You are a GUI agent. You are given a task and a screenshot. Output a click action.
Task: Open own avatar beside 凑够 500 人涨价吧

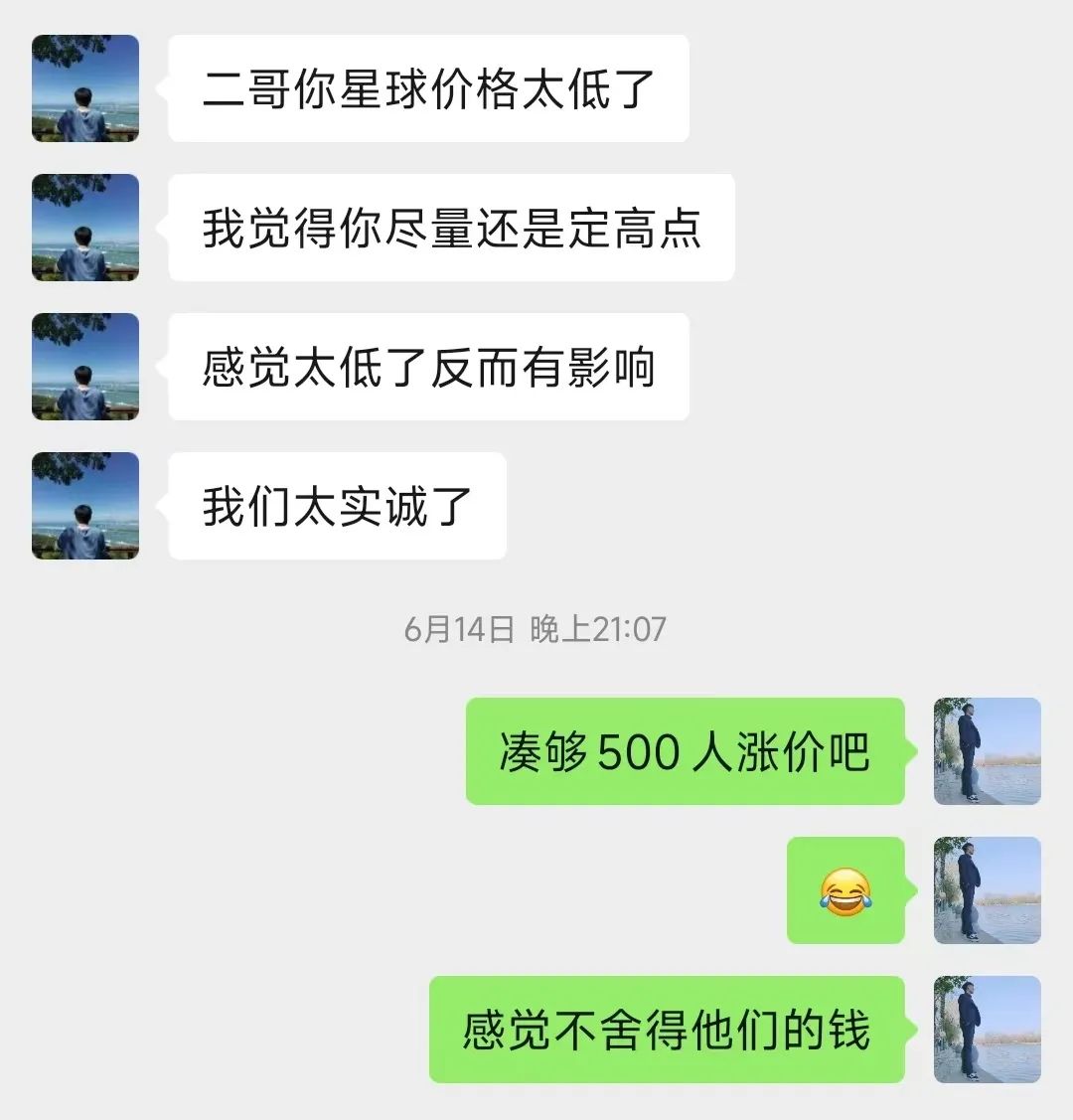pyautogui.click(x=987, y=751)
